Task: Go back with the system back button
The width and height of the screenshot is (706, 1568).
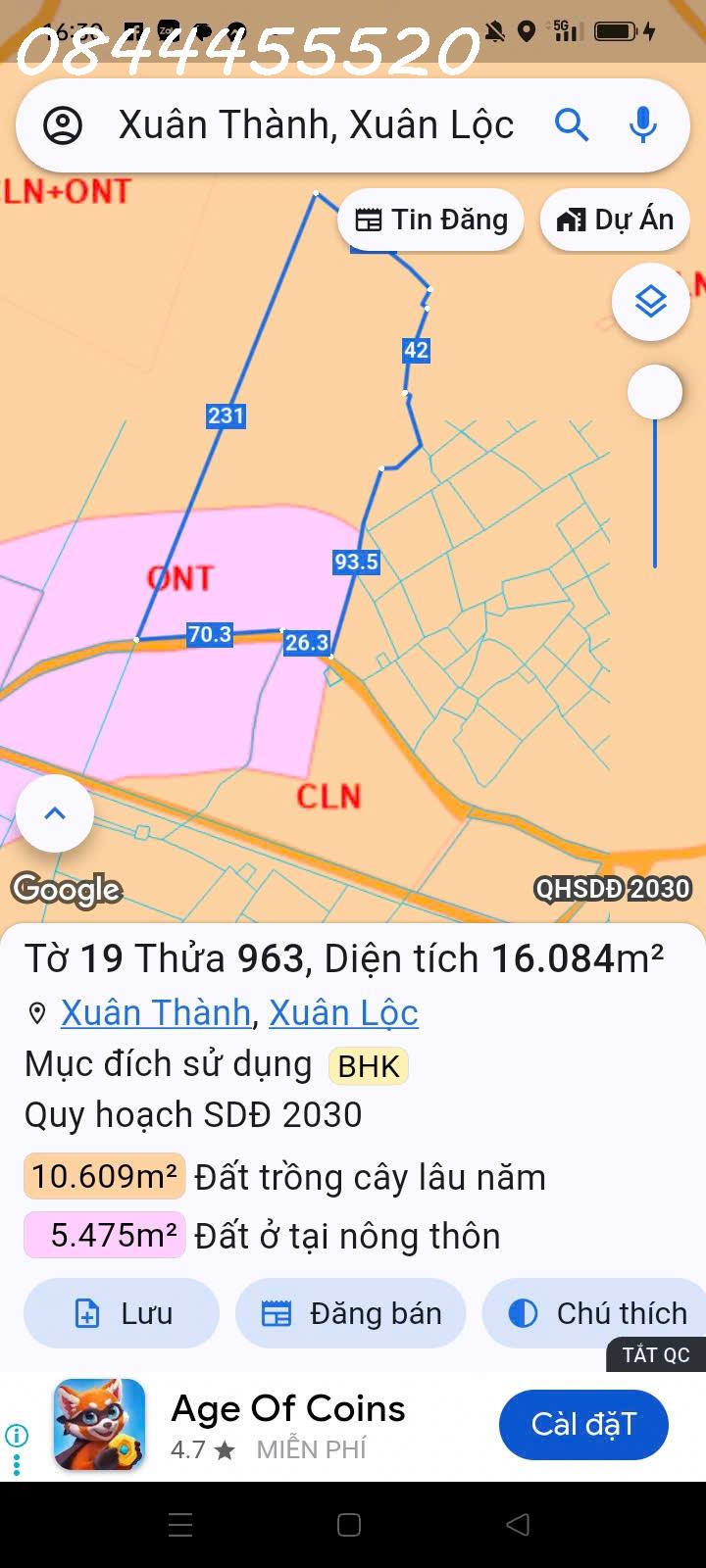Action: [x=517, y=1525]
